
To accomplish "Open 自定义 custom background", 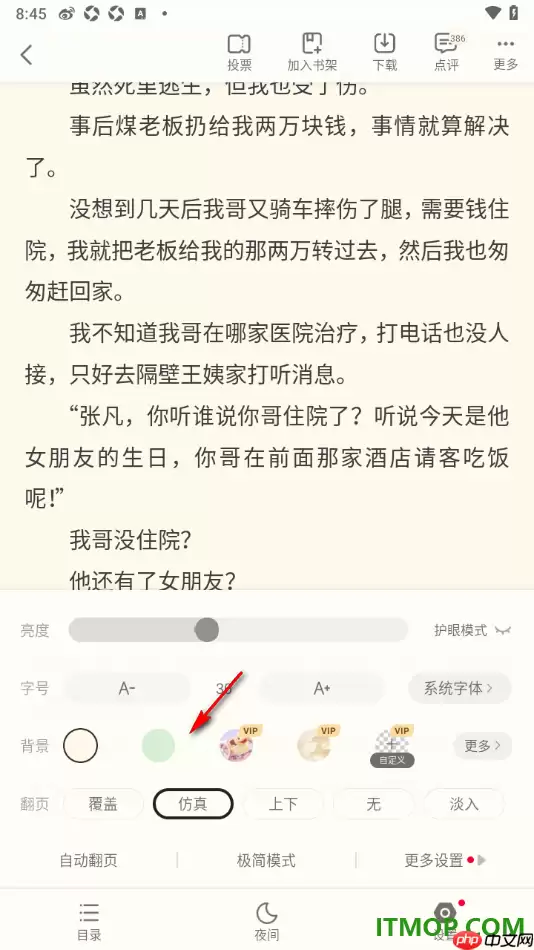I will (392, 746).
